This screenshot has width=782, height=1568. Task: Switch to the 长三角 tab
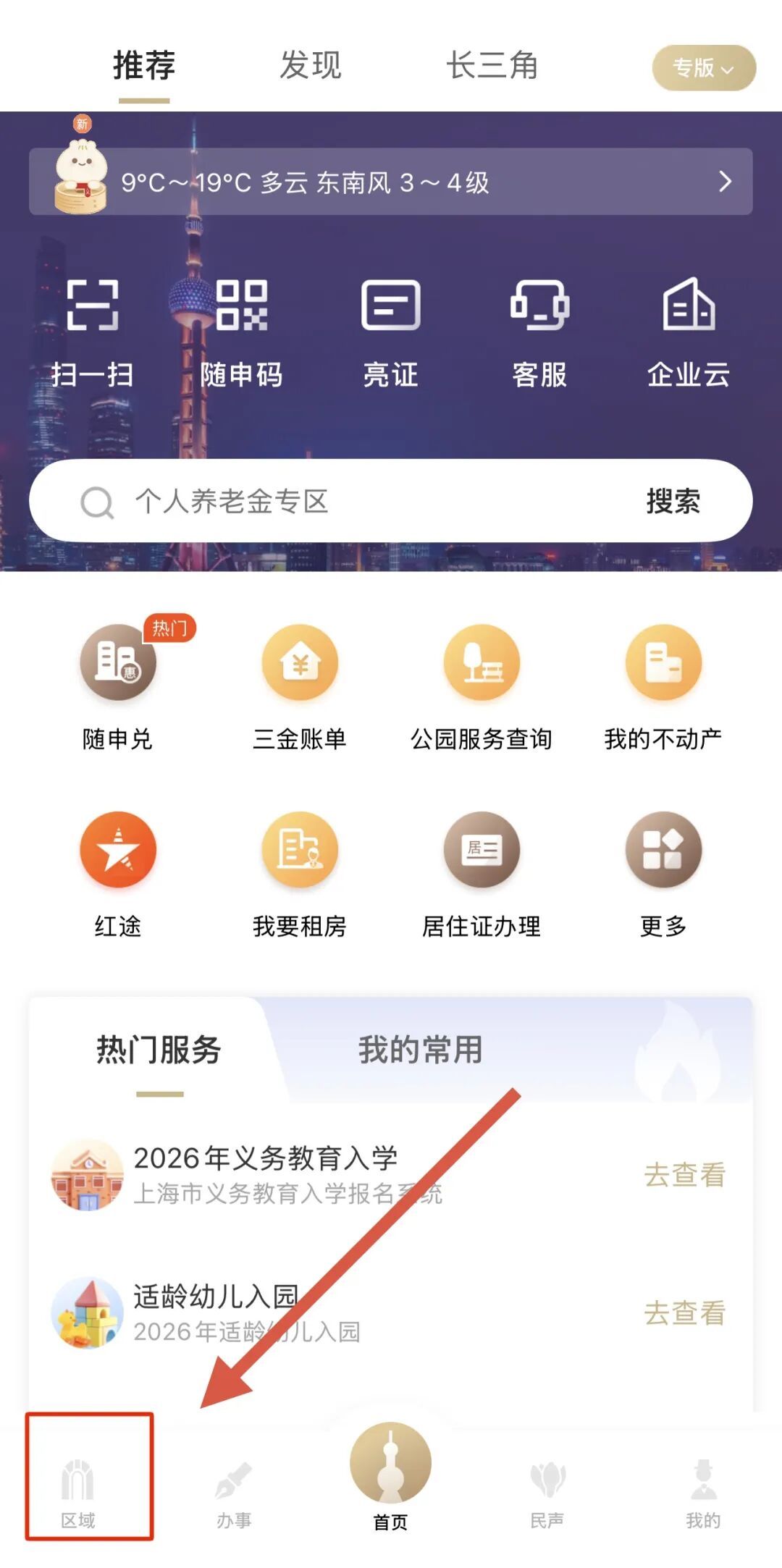492,66
